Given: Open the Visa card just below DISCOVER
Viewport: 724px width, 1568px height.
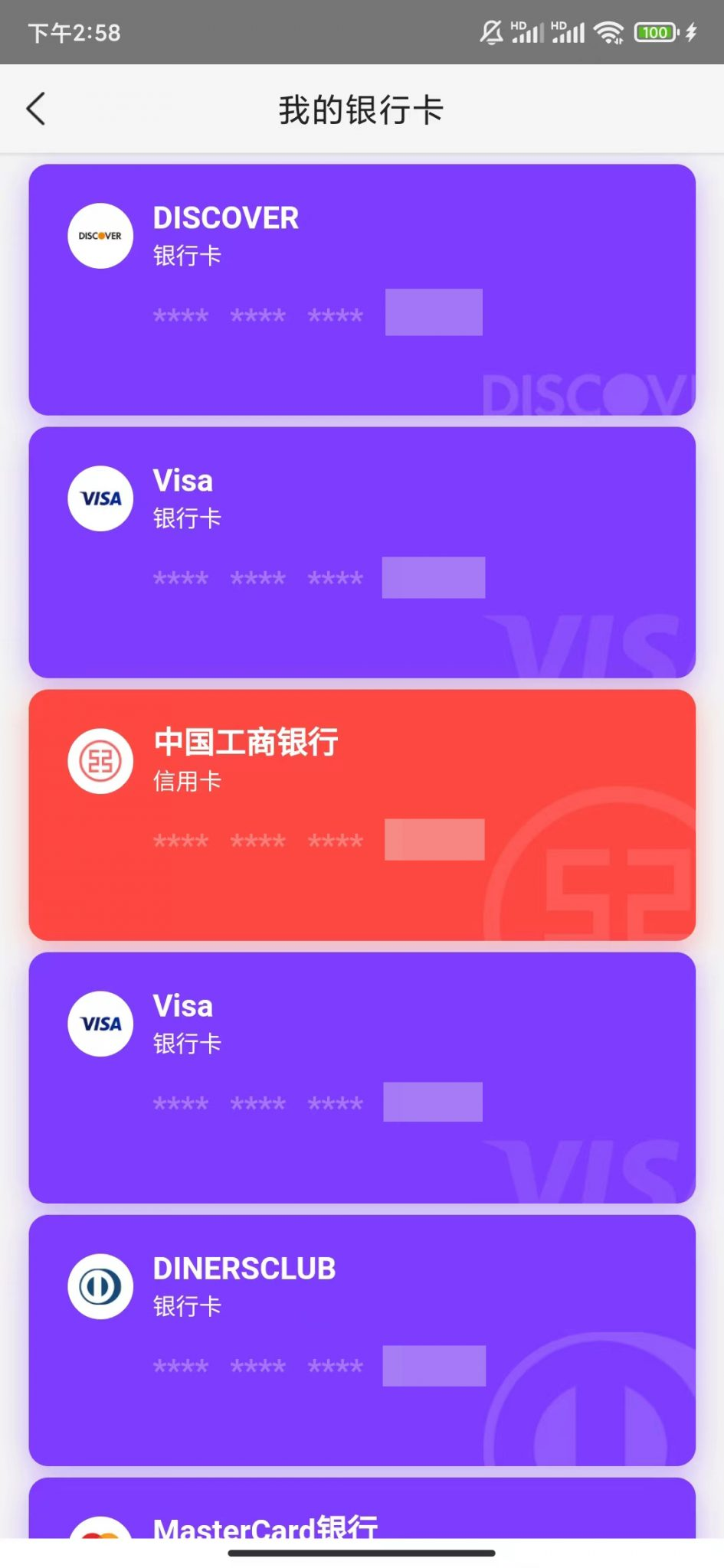Looking at the screenshot, I should point(362,552).
